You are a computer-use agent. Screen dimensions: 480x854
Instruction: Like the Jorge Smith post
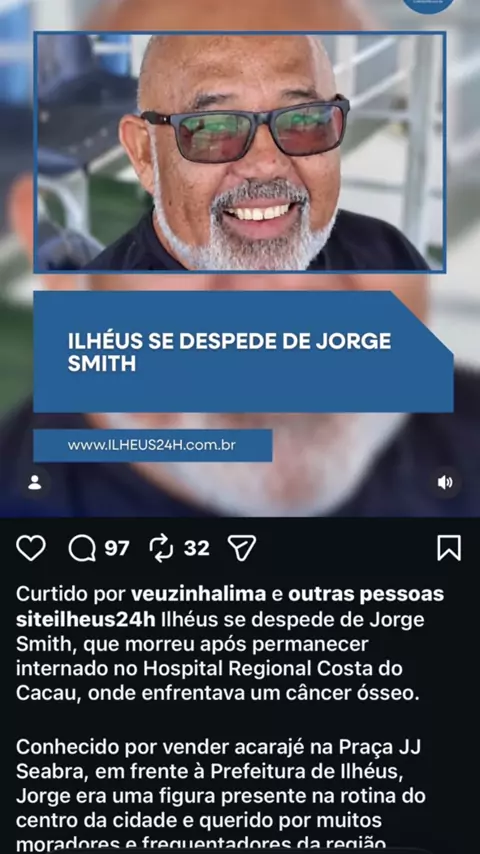[x=31, y=548]
